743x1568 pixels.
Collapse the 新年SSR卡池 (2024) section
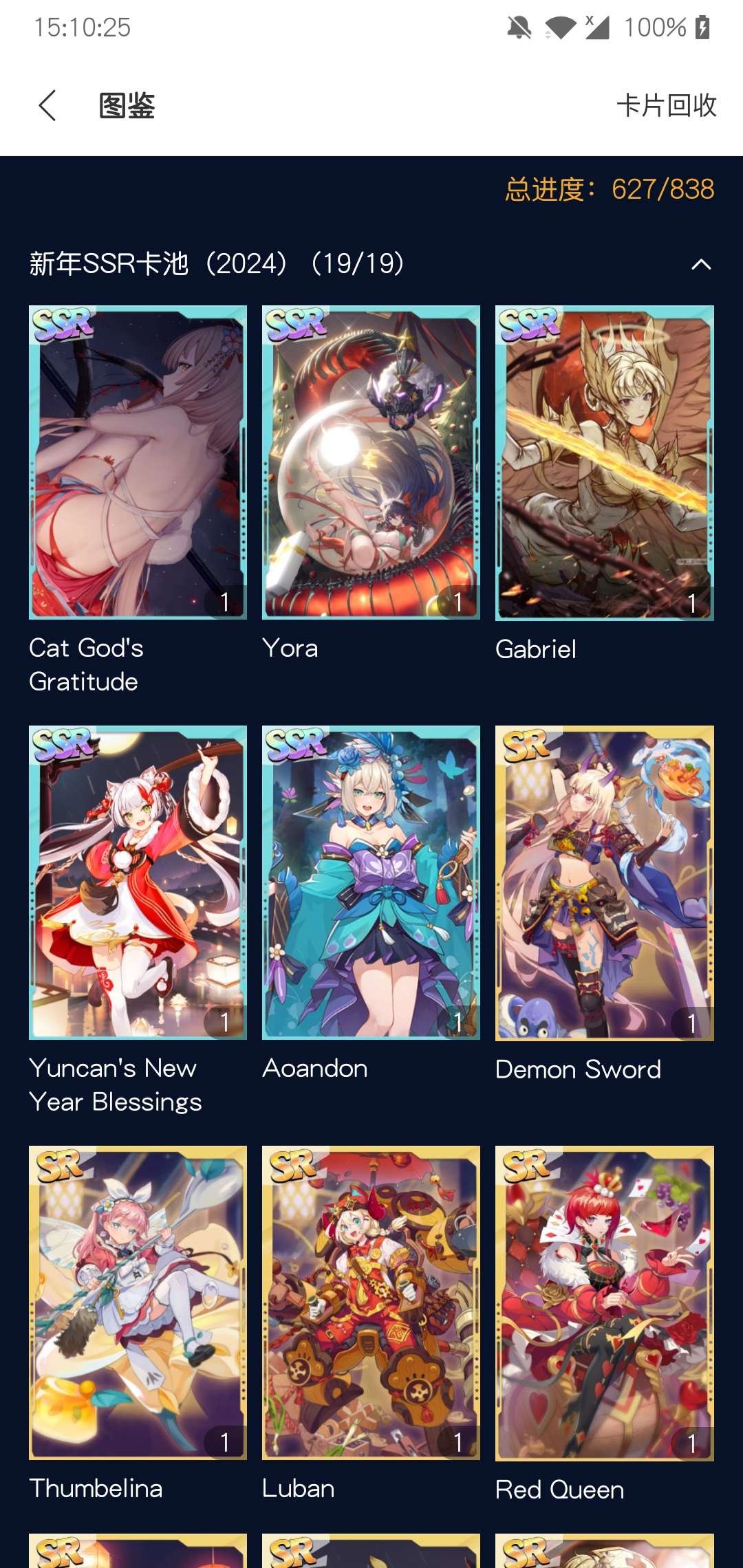pos(700,265)
